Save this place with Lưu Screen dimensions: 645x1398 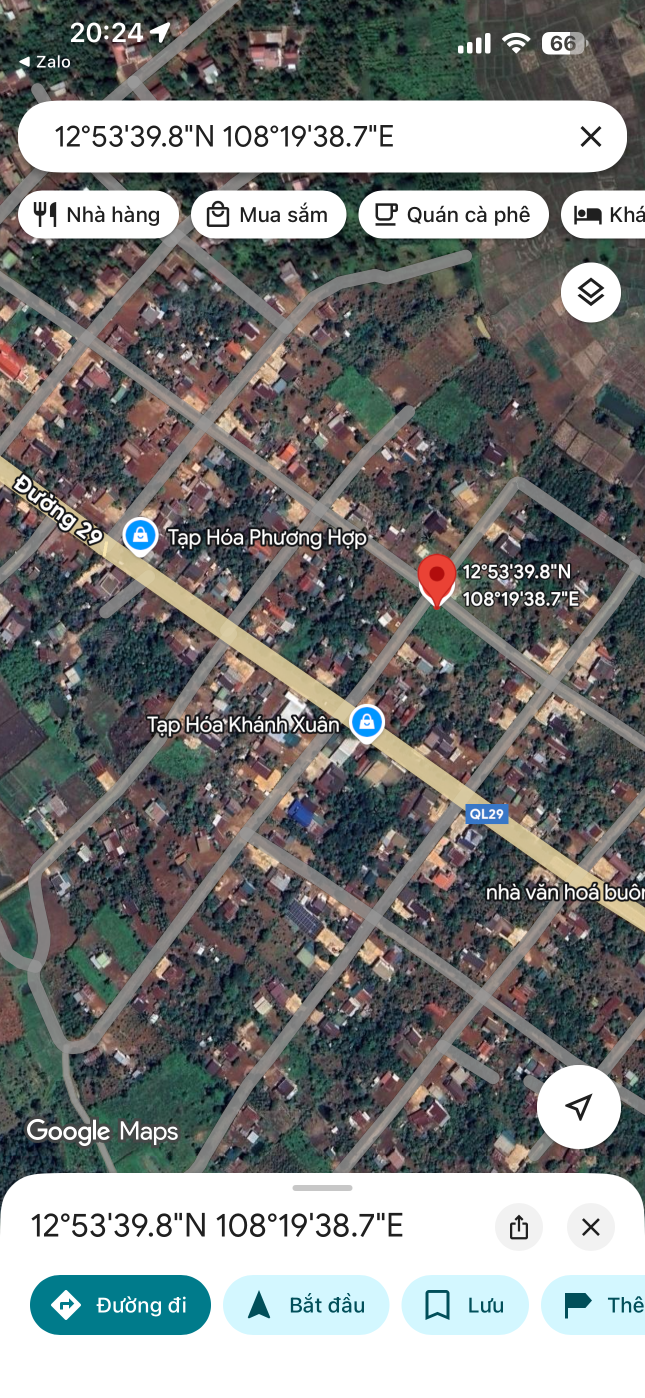(465, 1305)
